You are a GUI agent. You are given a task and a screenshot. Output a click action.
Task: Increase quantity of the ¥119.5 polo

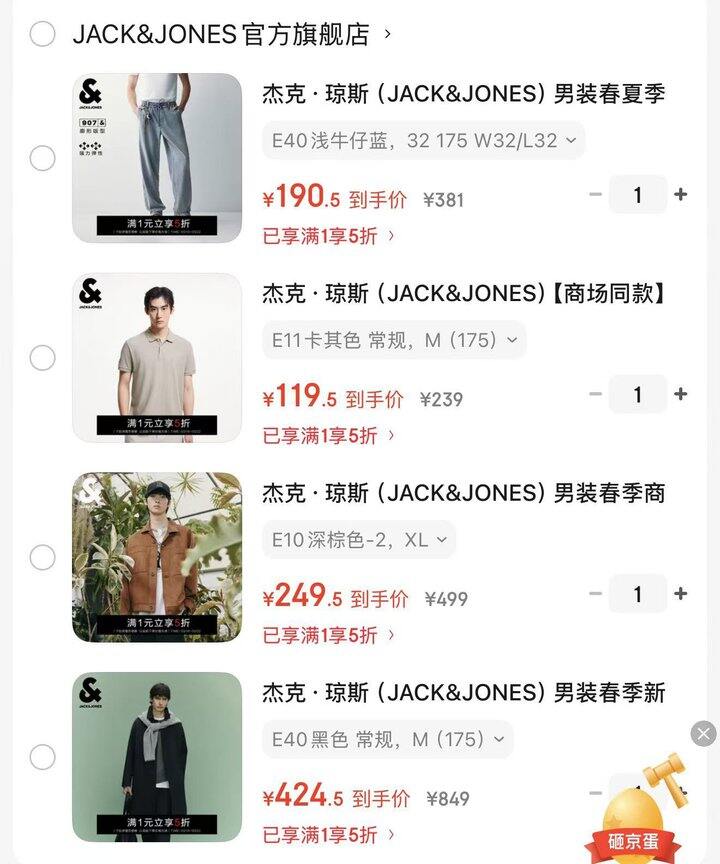click(x=681, y=394)
